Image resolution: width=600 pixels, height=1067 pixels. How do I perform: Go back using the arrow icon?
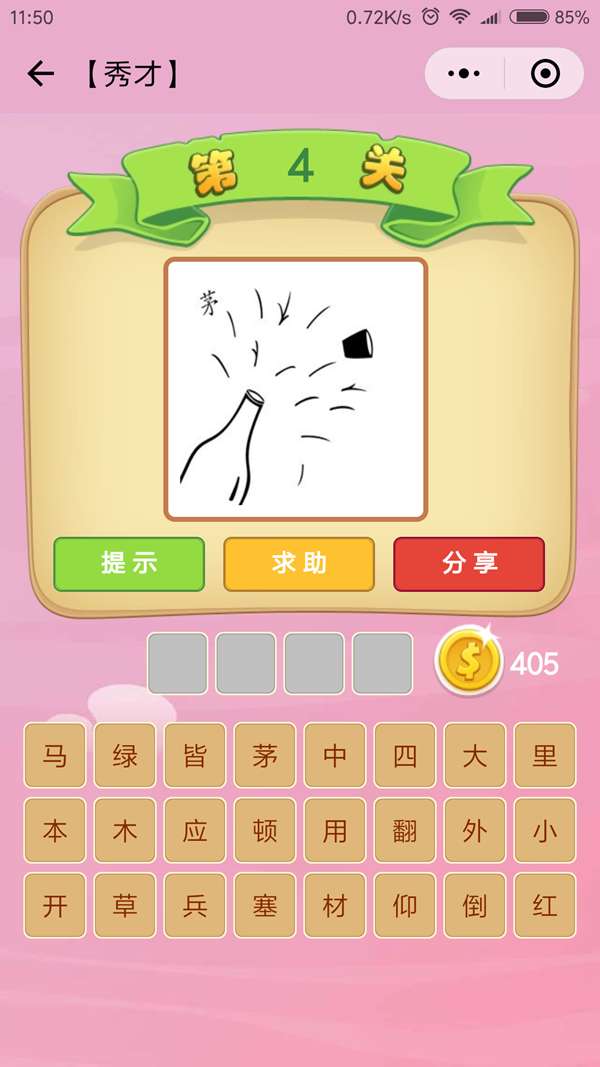(40, 74)
